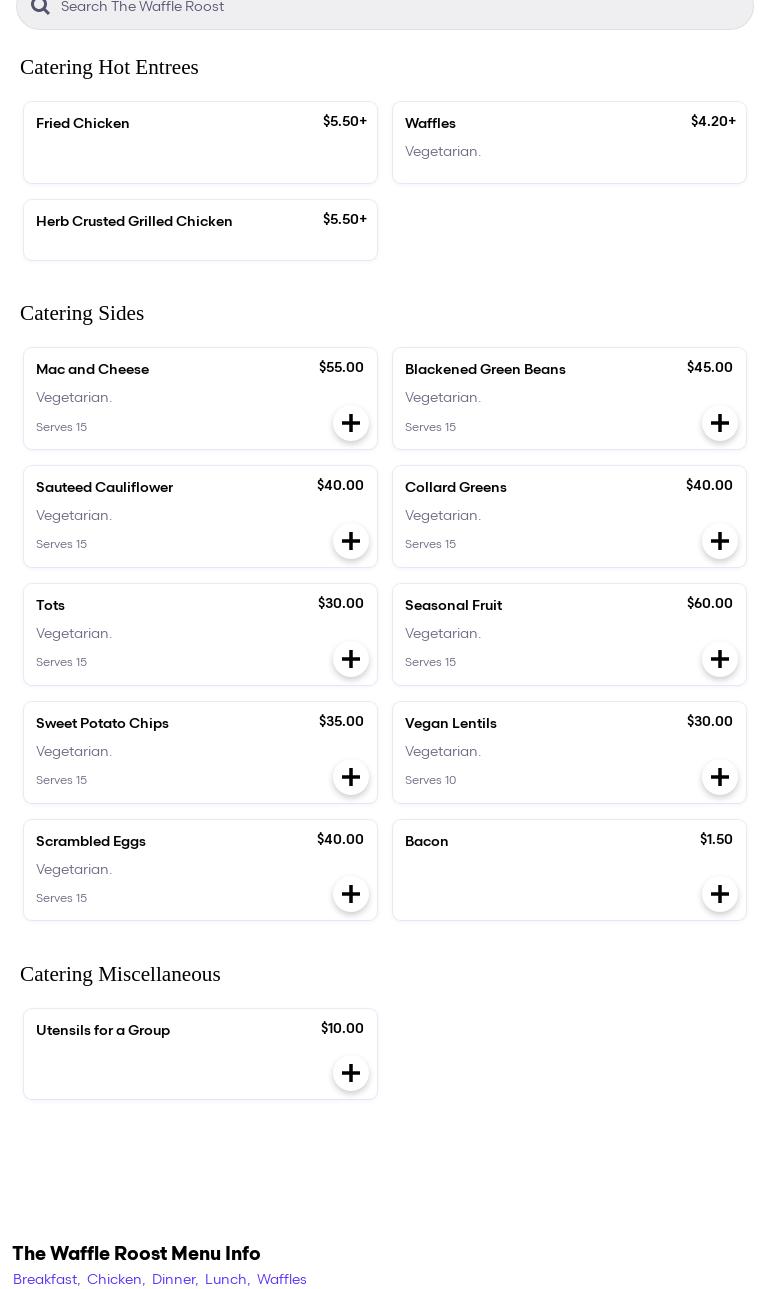Open the Breakfast menu link
Viewport: 770px width, 1289px height.
[45, 1279]
